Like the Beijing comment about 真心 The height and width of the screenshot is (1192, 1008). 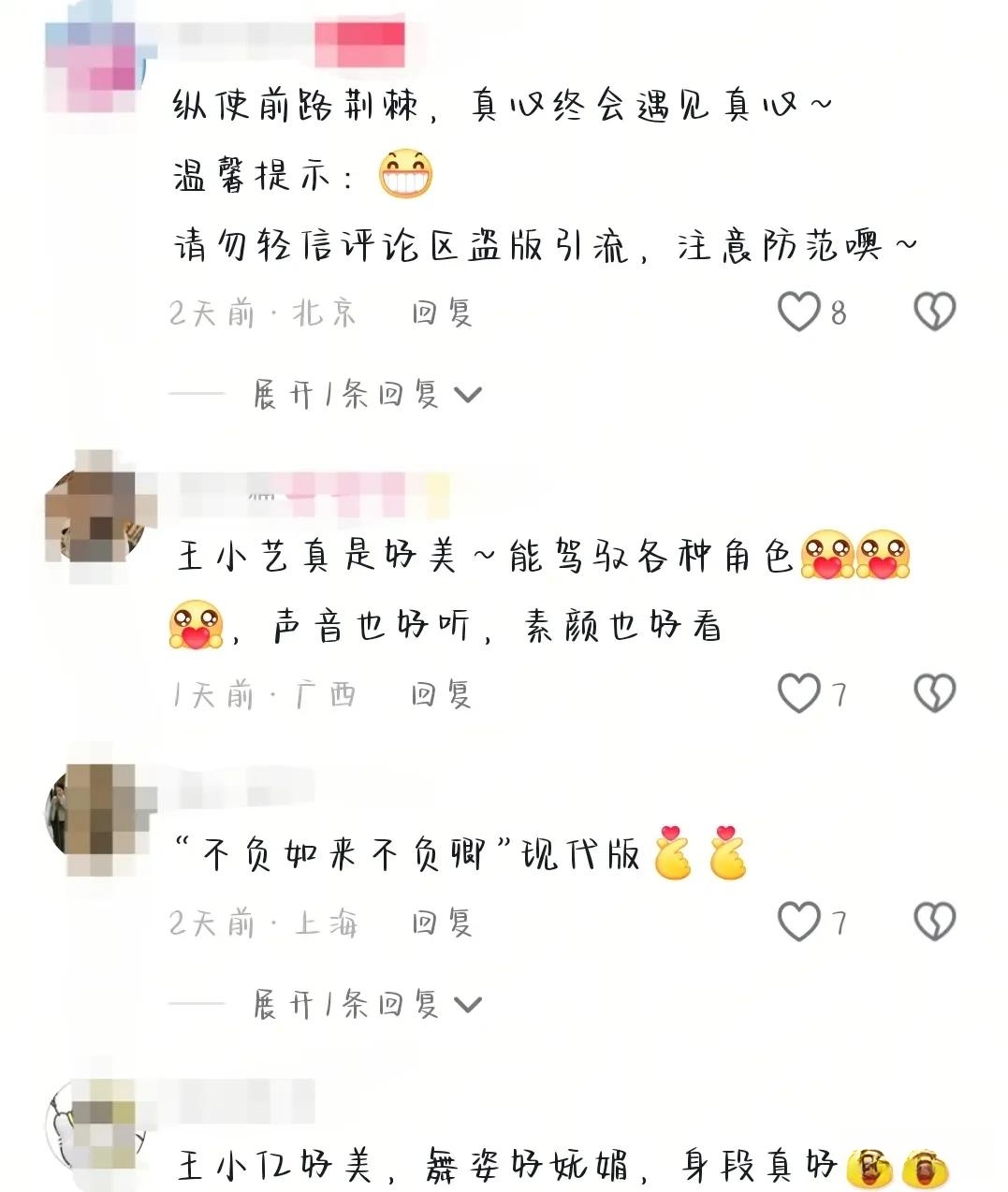click(x=798, y=312)
